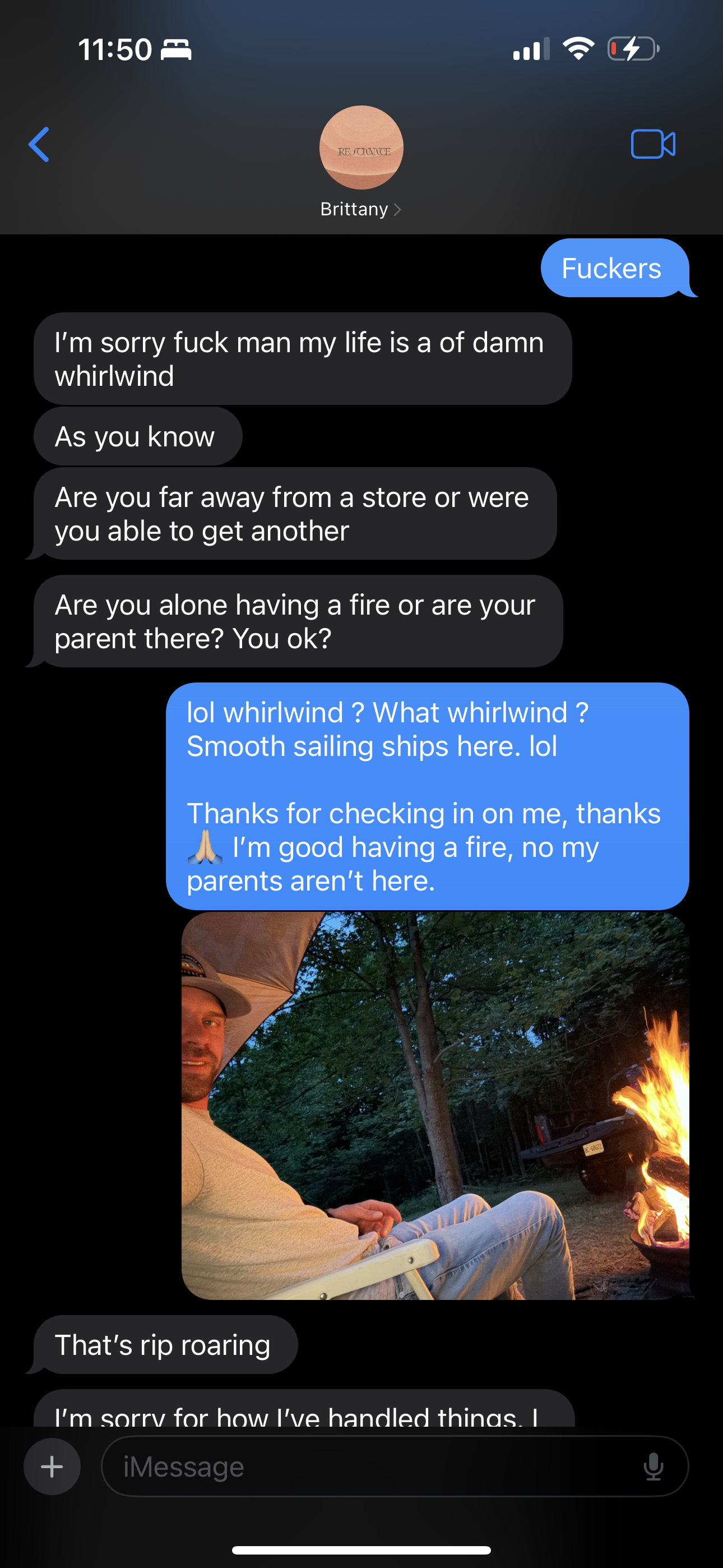Focus the iMessage text field

click(365, 1466)
